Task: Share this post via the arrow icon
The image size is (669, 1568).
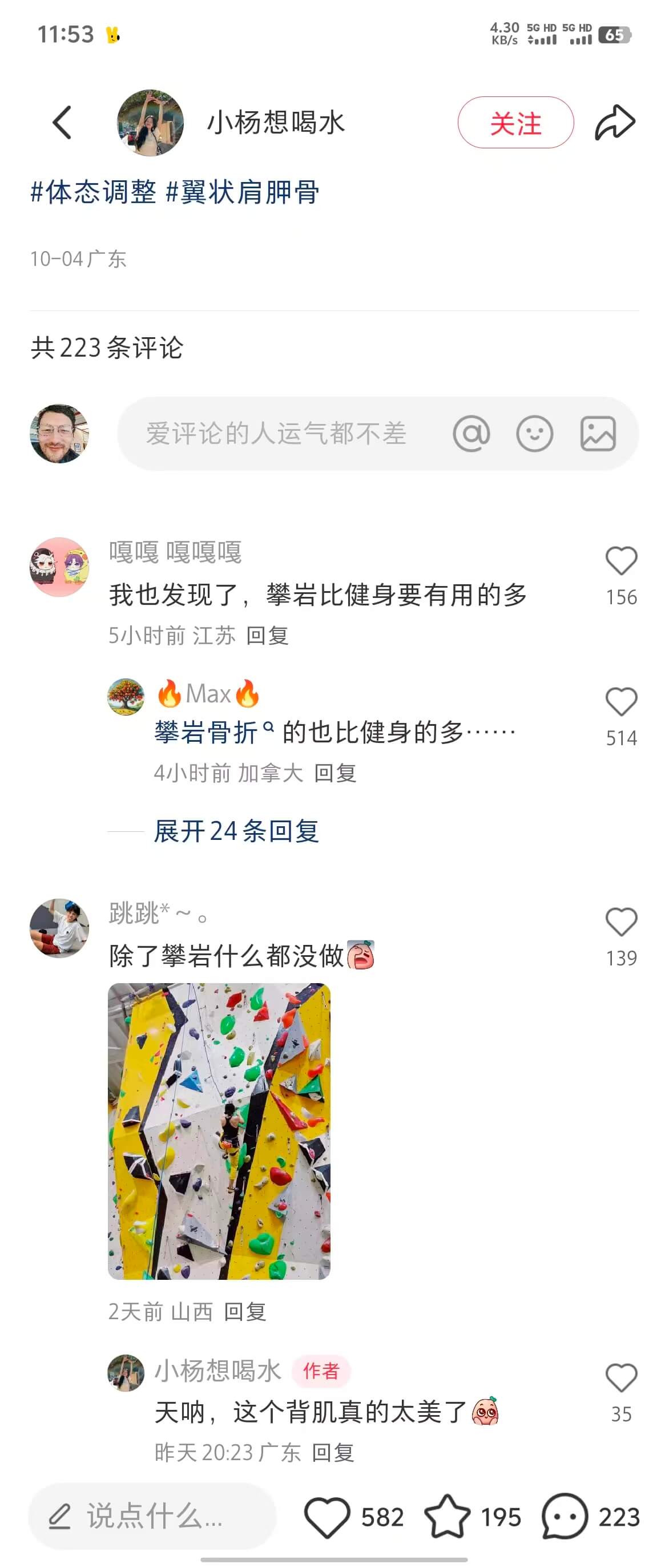Action: (614, 122)
